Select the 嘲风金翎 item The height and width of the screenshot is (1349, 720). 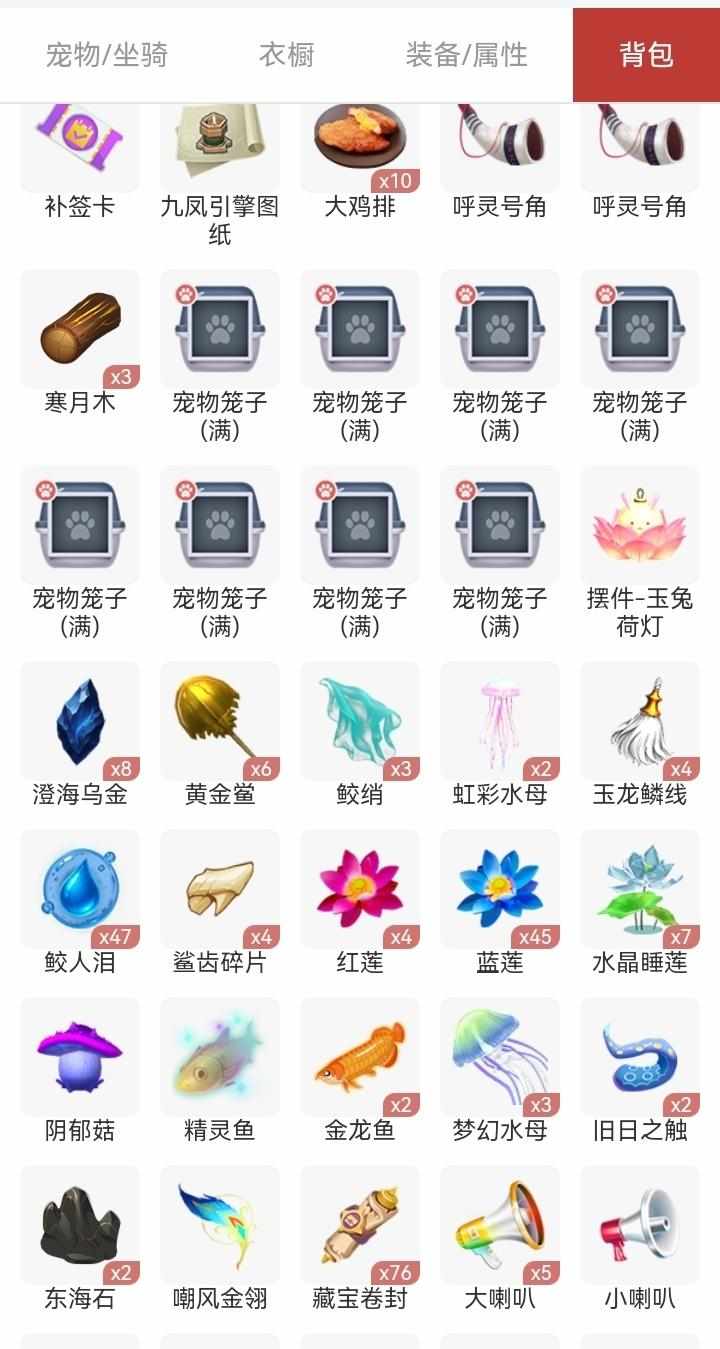coord(220,1226)
